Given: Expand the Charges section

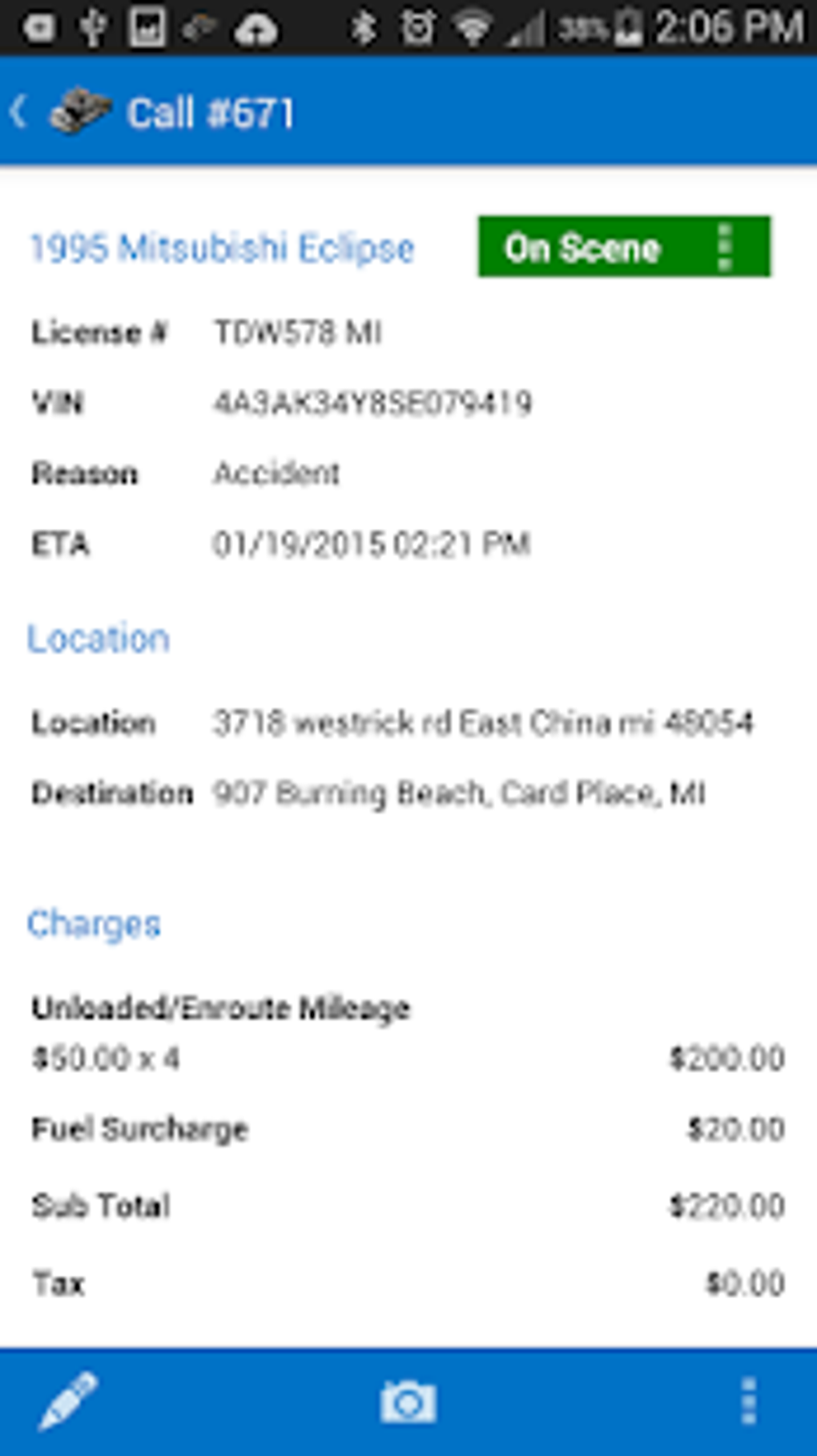Looking at the screenshot, I should [x=93, y=923].
